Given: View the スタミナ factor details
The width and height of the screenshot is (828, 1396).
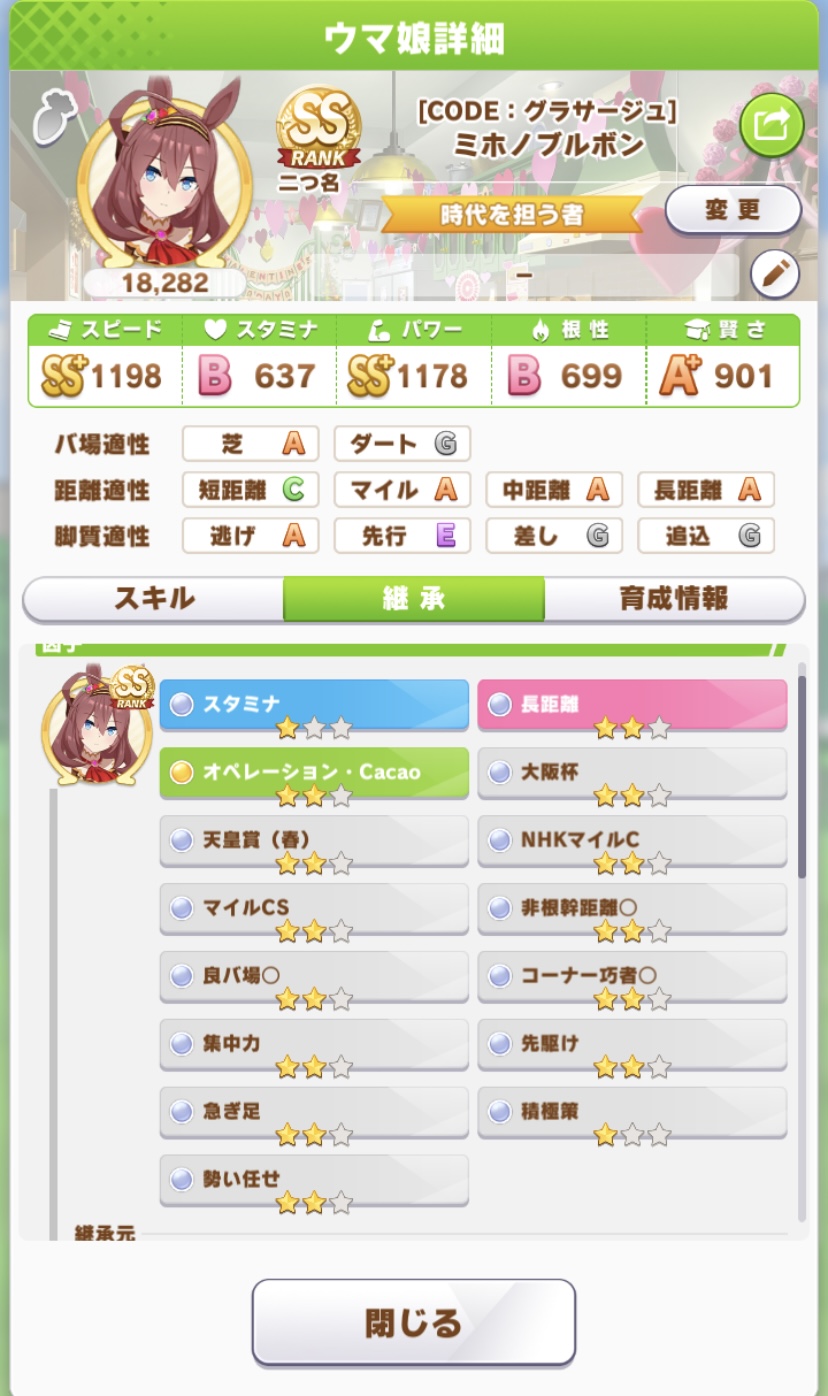Looking at the screenshot, I should point(314,704).
